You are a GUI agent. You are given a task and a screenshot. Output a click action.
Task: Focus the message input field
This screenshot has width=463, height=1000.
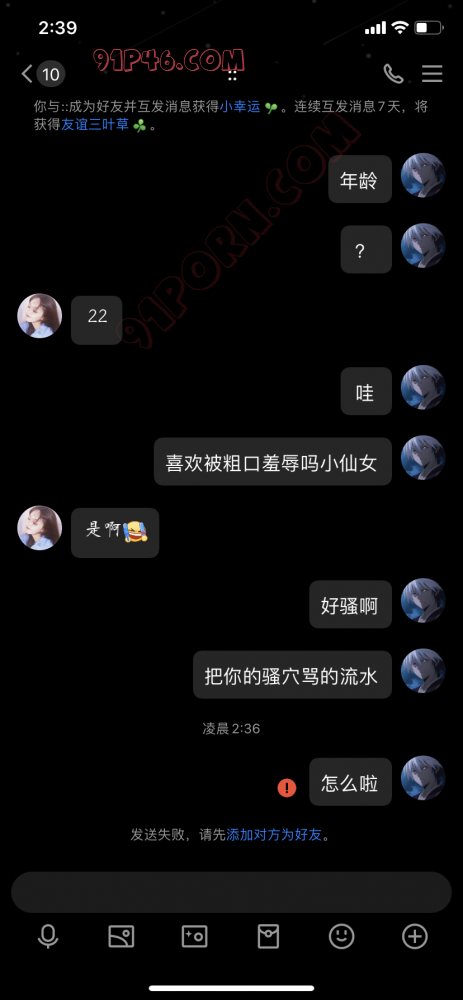click(232, 892)
